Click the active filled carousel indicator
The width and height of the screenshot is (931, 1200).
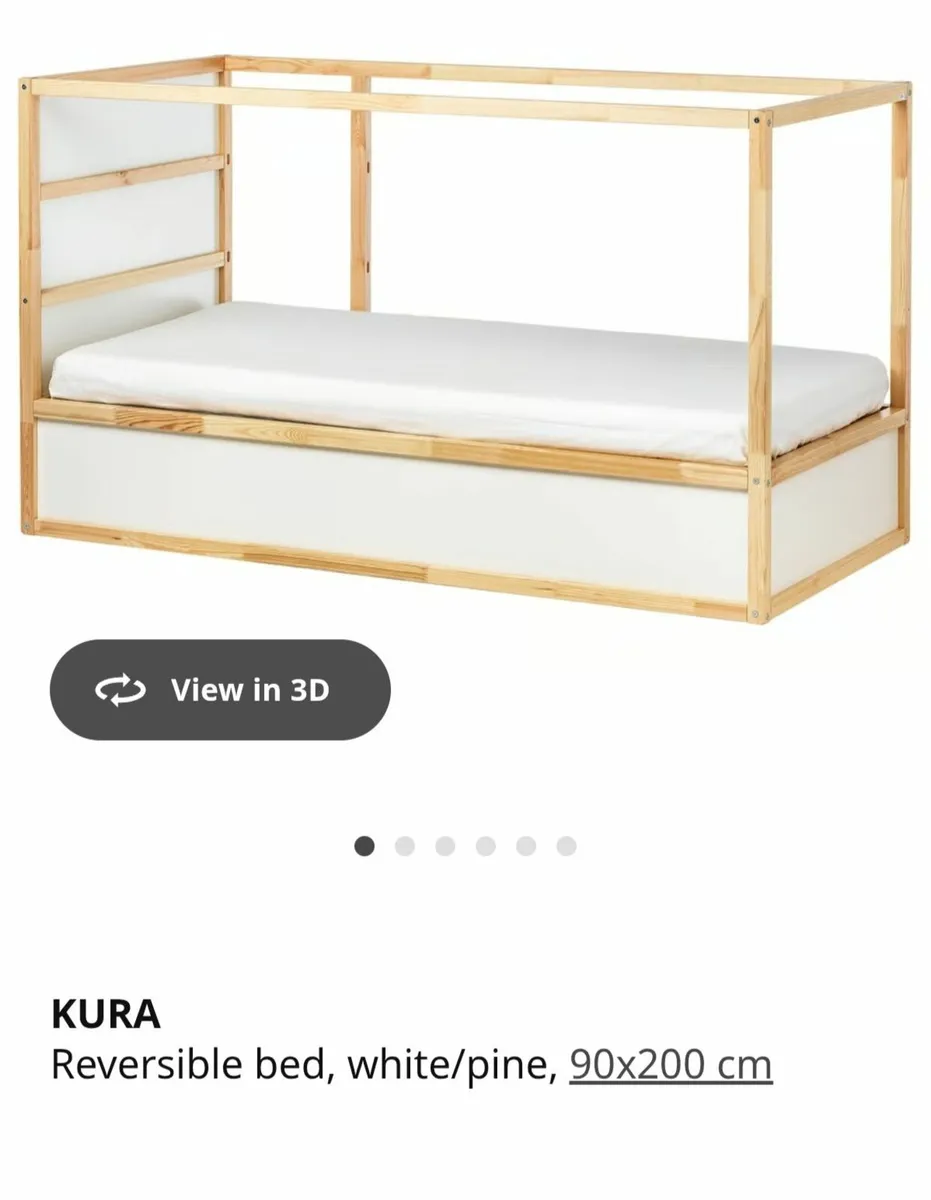[x=366, y=845]
